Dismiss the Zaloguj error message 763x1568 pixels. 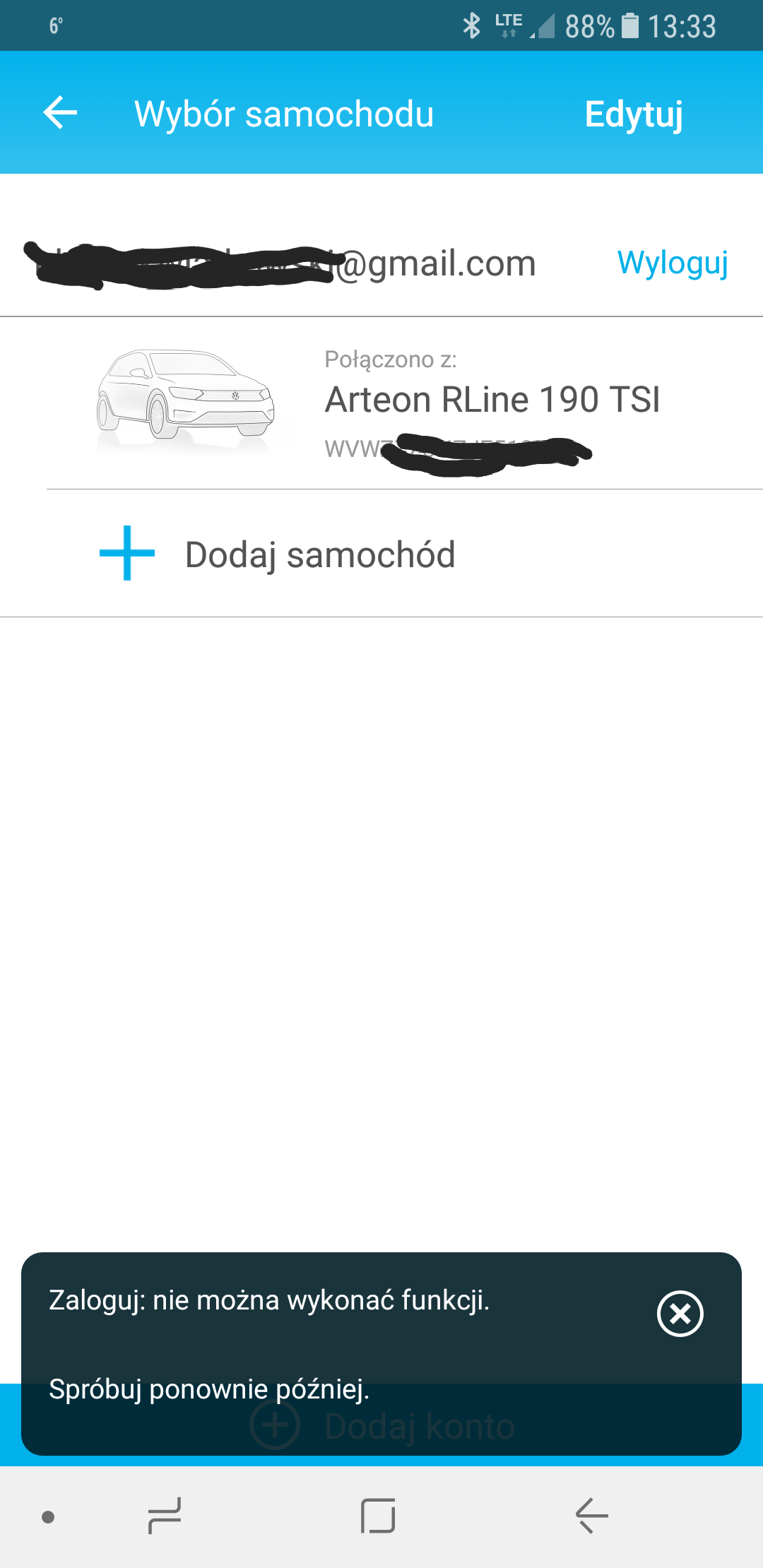tap(680, 1314)
